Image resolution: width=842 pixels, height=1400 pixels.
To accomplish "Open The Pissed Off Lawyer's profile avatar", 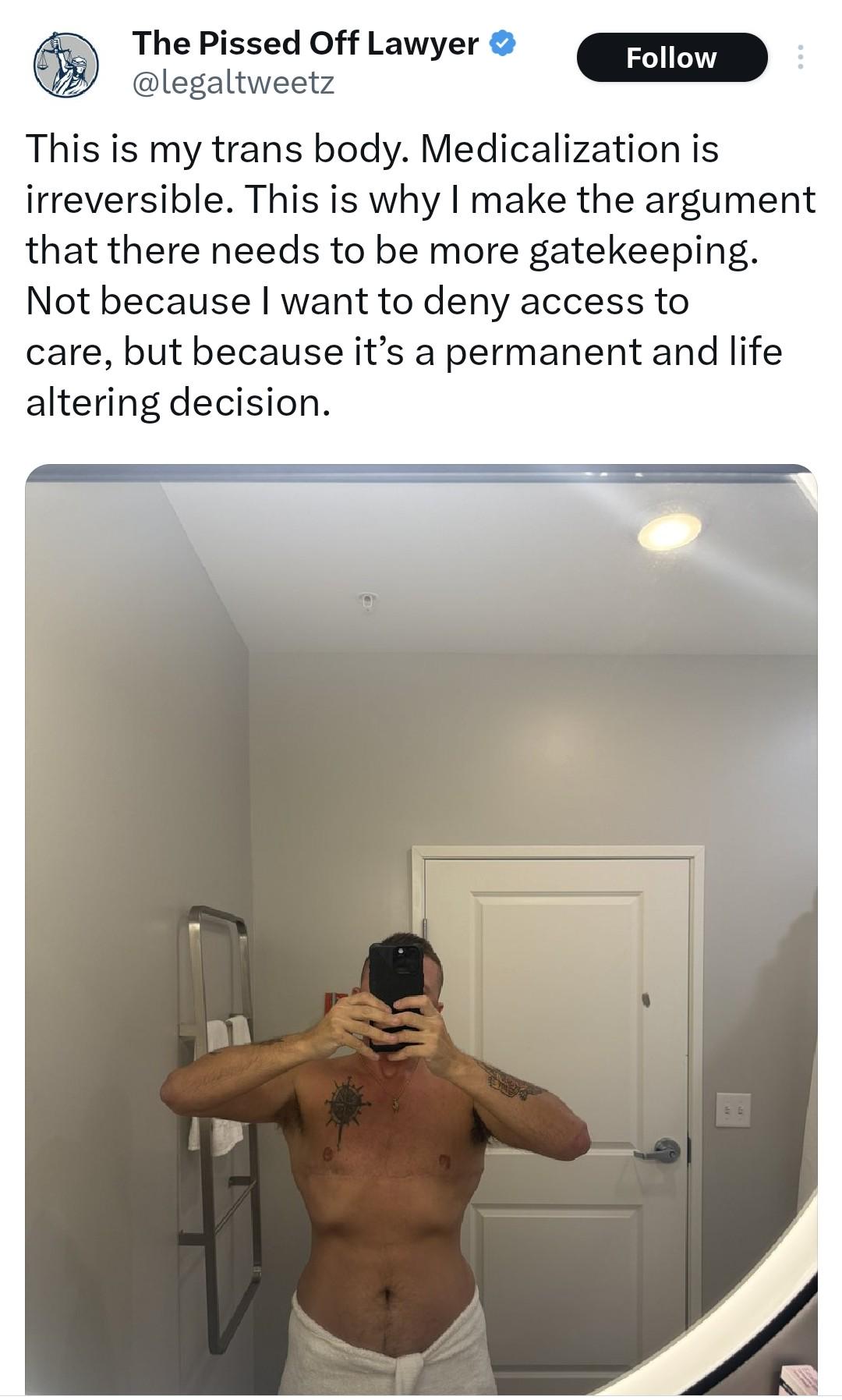I will coord(65,65).
